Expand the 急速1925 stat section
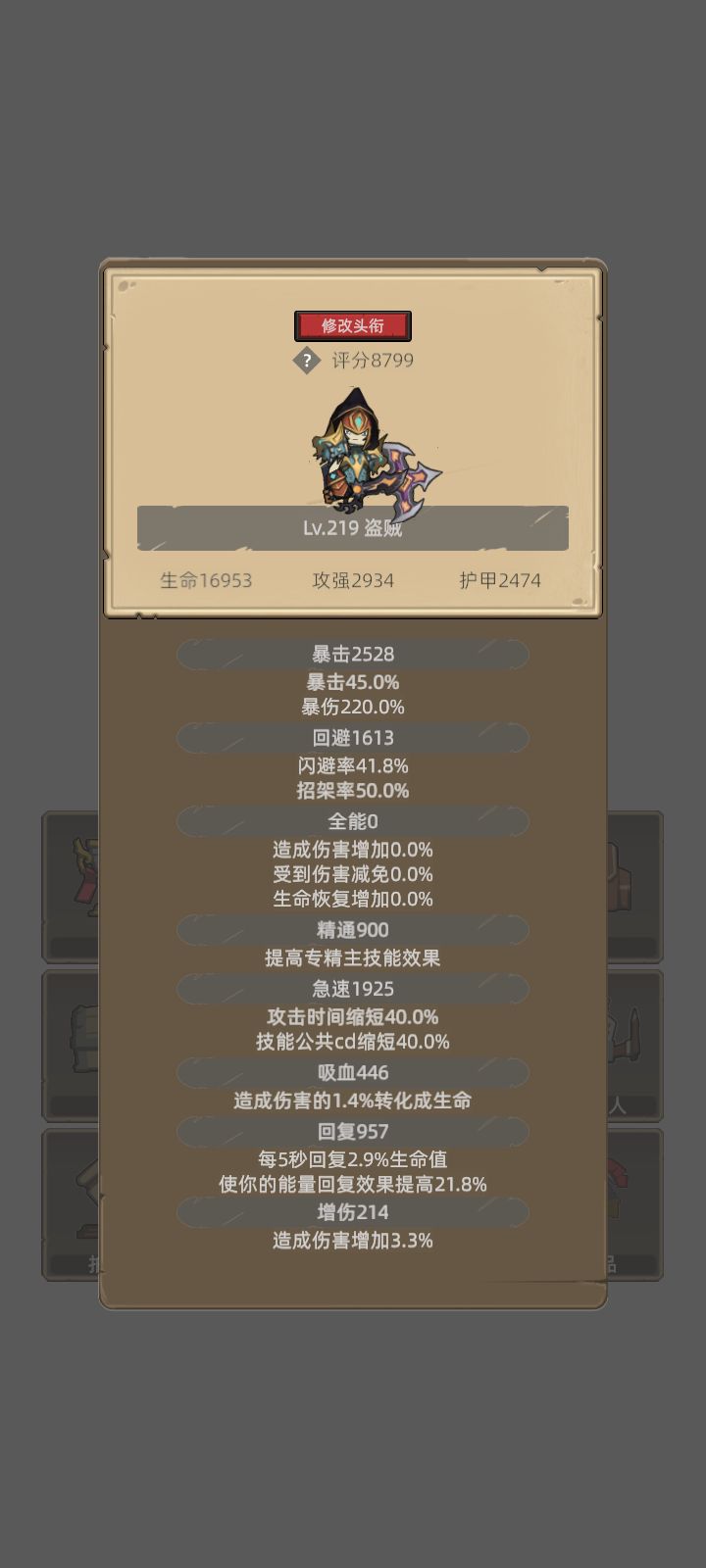Viewport: 706px width, 1568px height. click(353, 989)
